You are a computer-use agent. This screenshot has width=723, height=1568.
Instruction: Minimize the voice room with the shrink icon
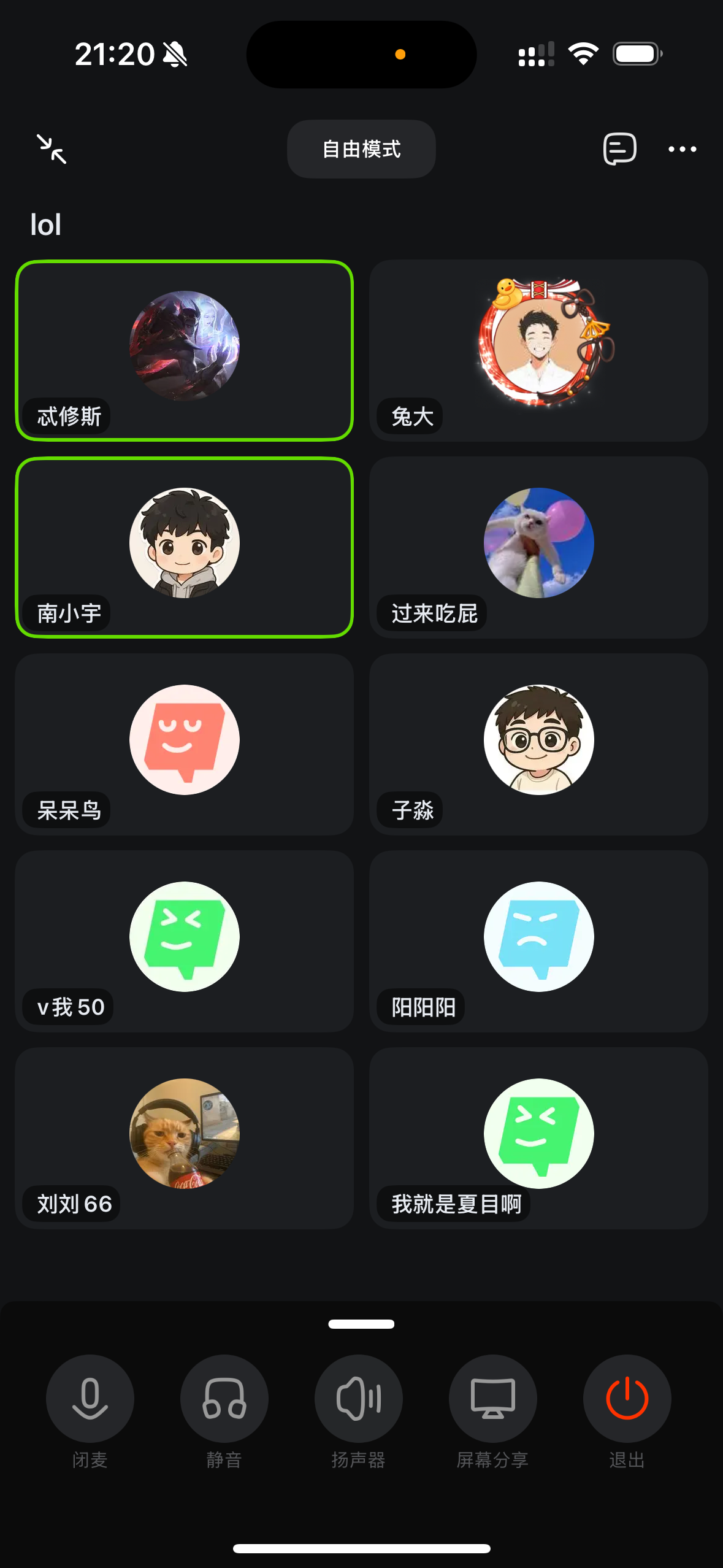[x=52, y=149]
